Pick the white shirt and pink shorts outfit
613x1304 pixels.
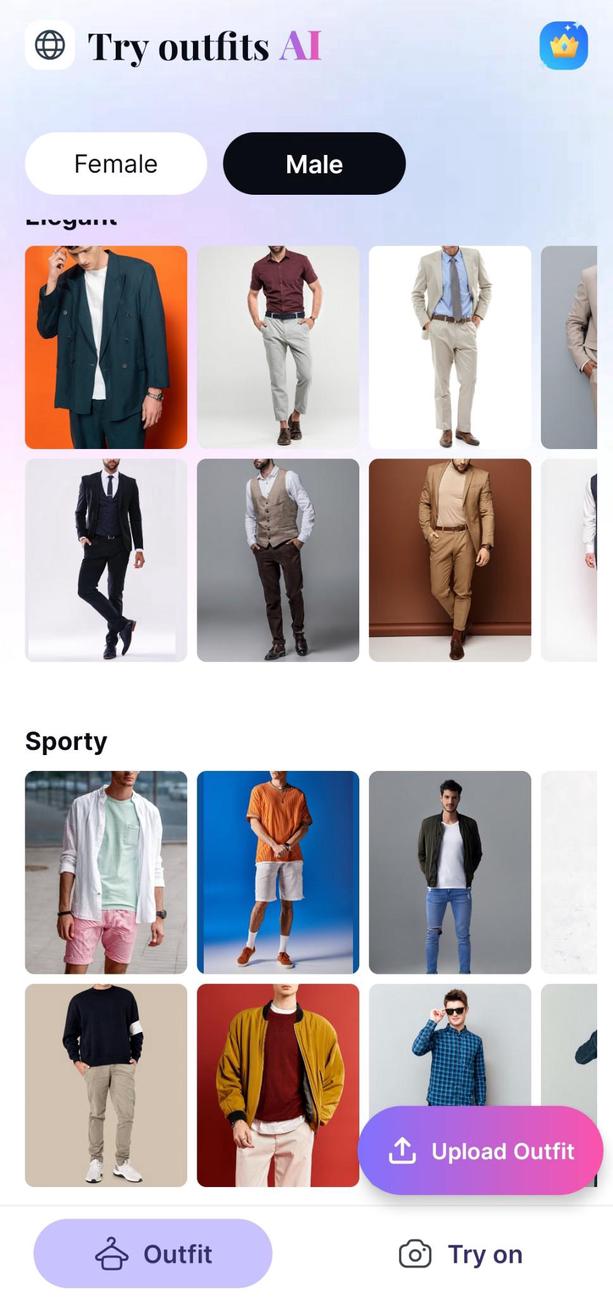point(106,872)
